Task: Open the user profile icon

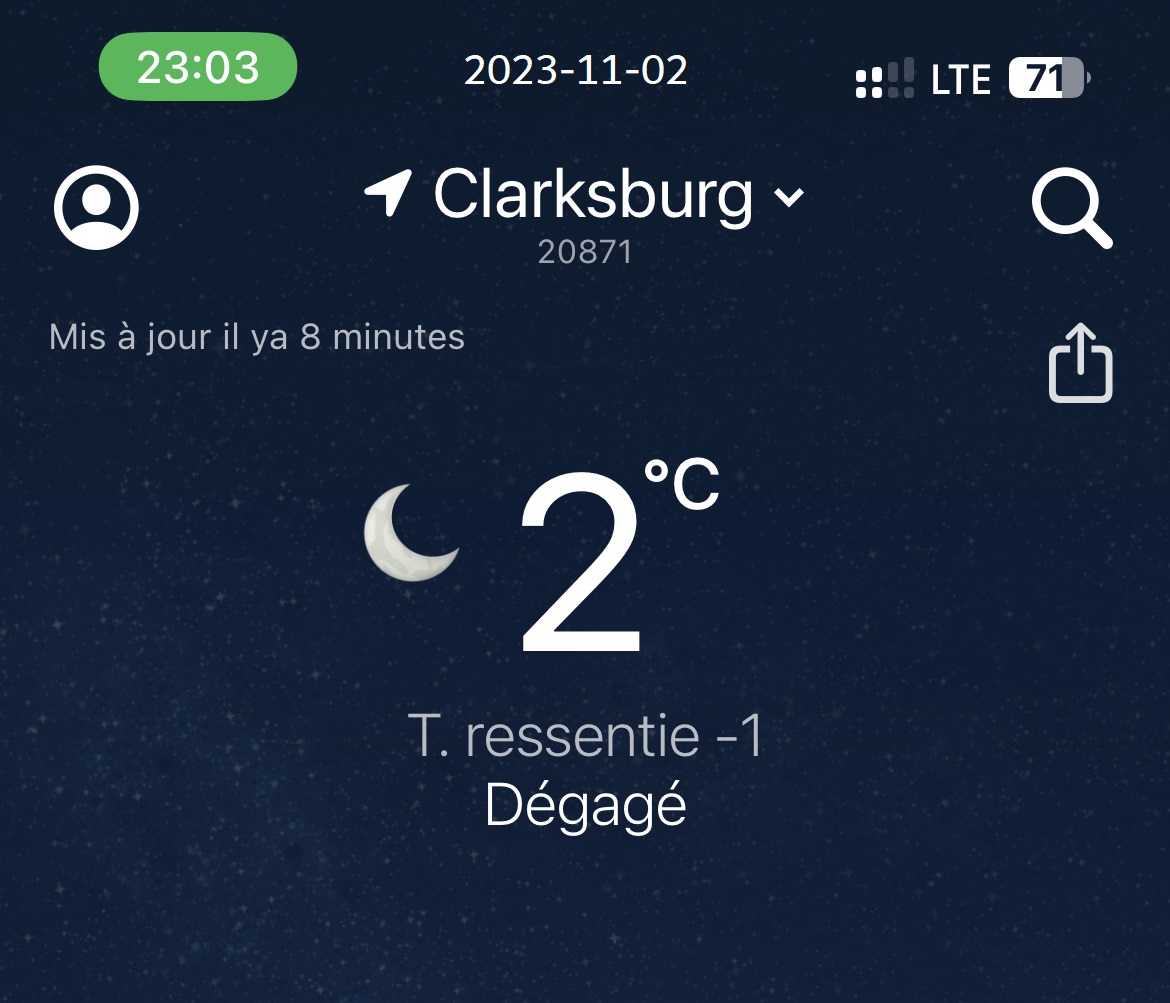Action: (96, 208)
